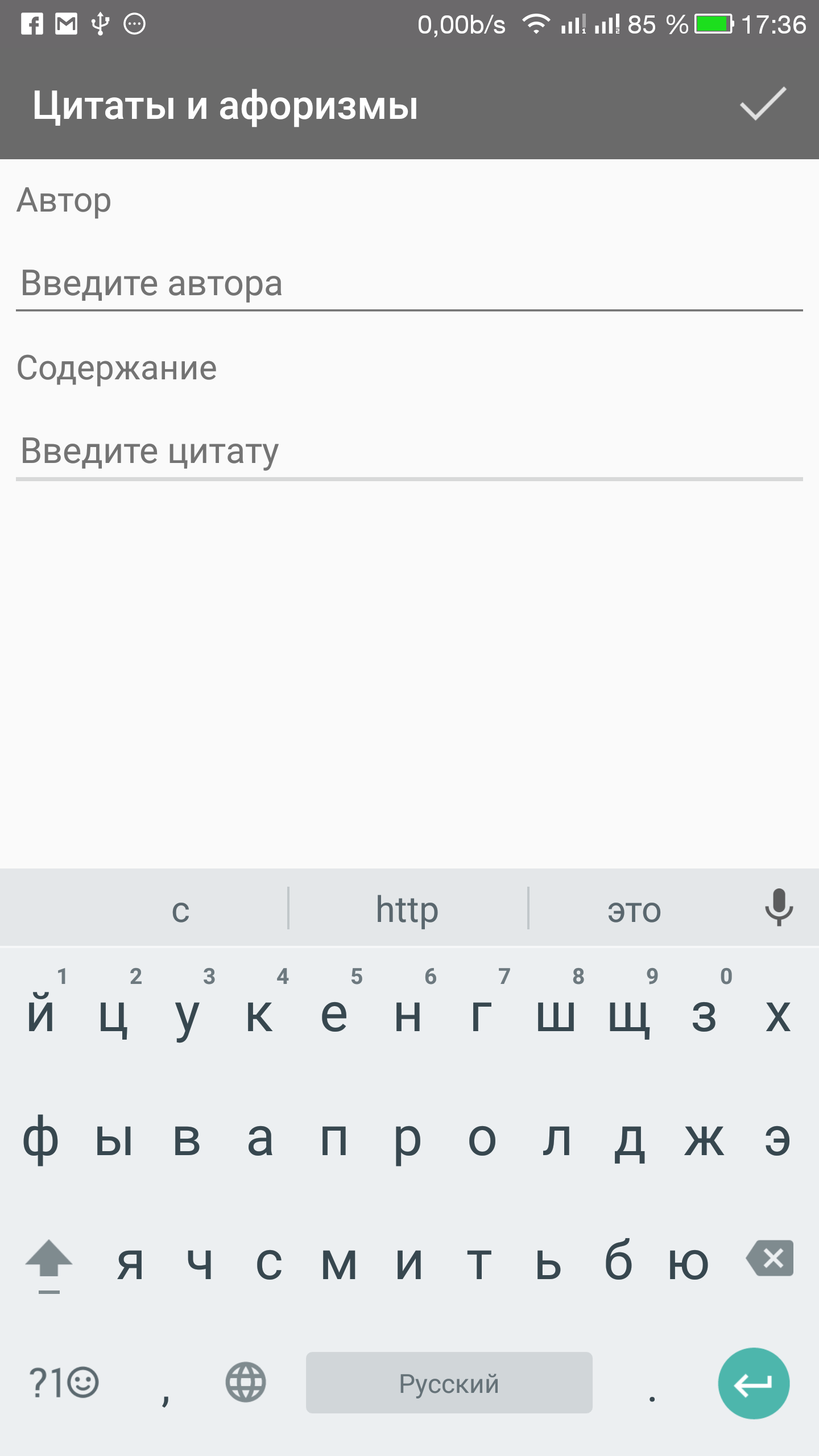Image resolution: width=819 pixels, height=1456 pixels.
Task: Tap the keyboard enter key
Action: [754, 1383]
